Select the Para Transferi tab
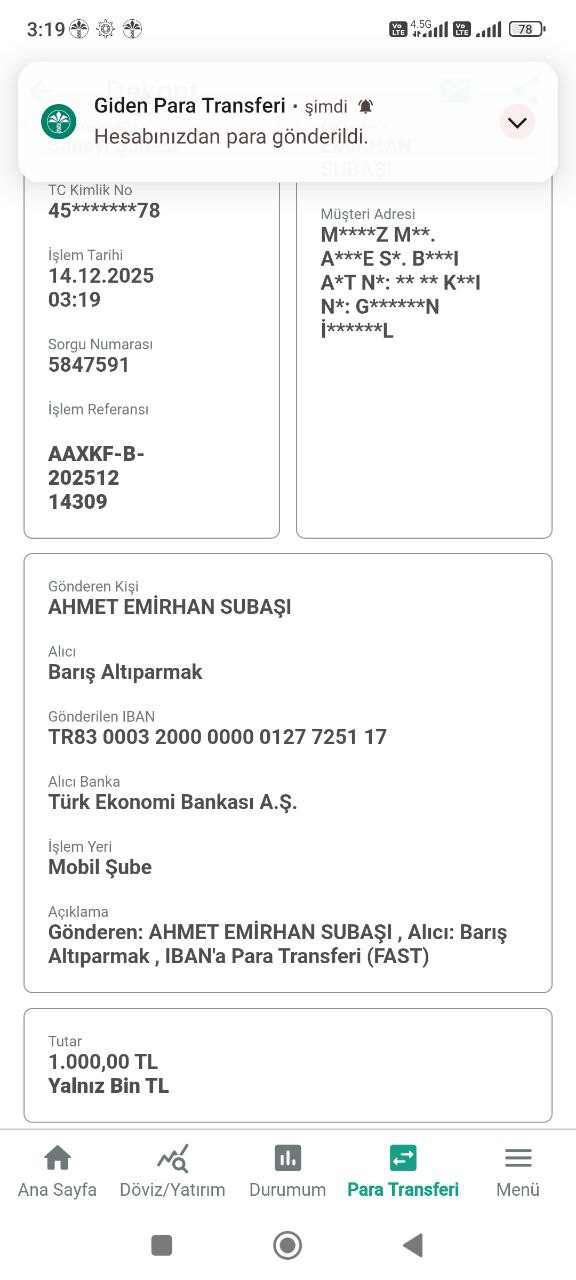 403,1171
